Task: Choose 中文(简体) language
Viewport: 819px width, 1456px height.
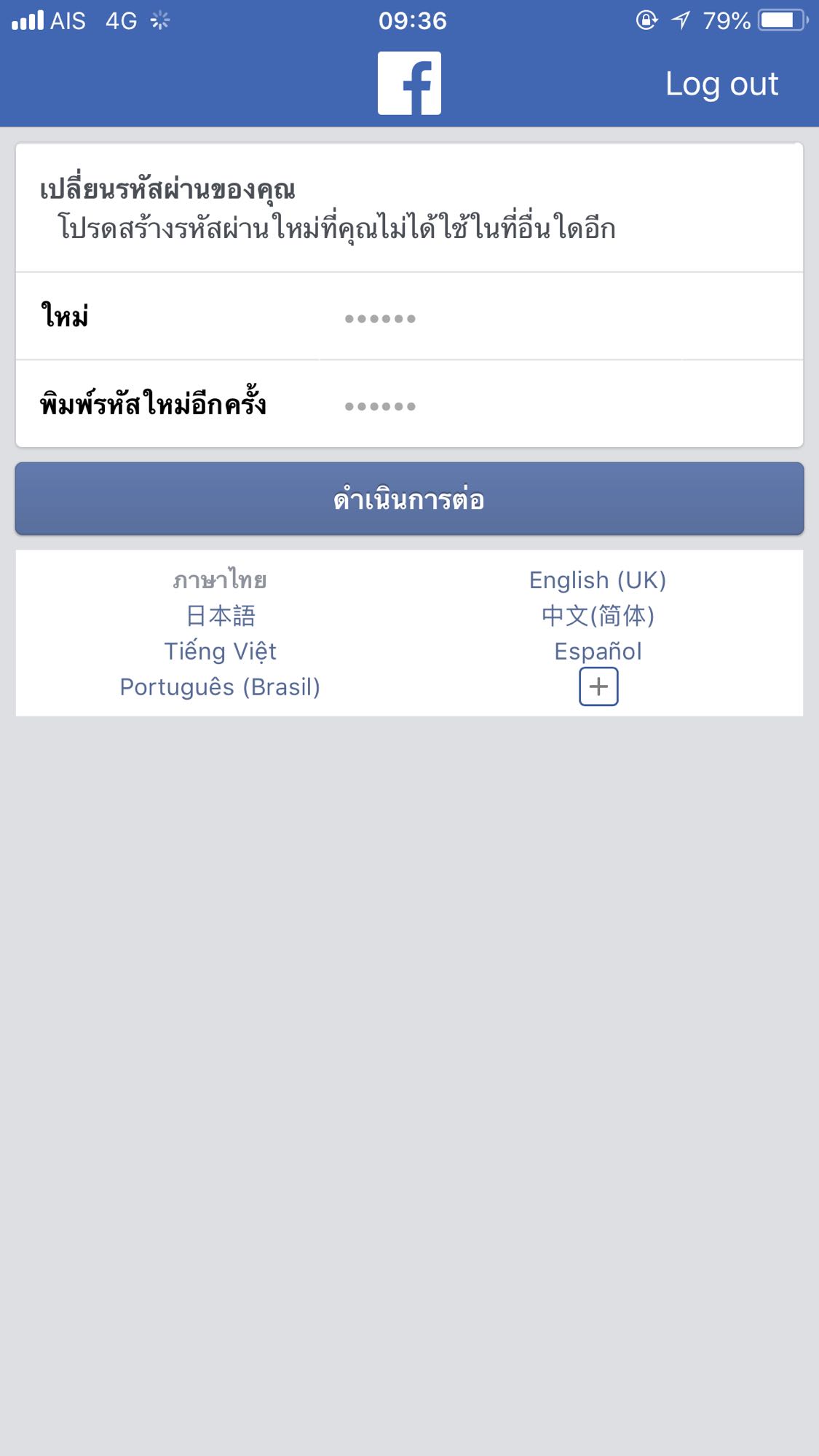Action: click(598, 616)
